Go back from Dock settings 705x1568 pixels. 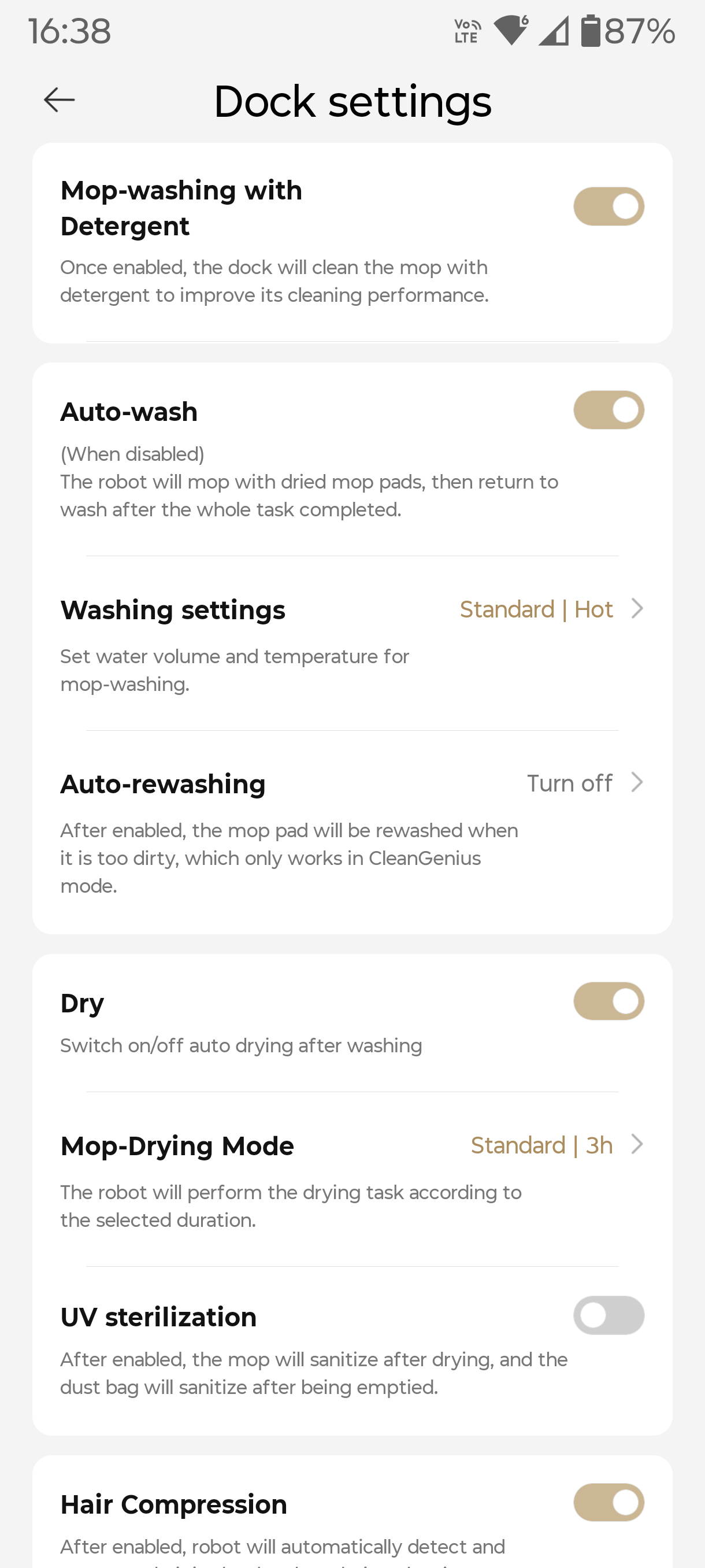pyautogui.click(x=59, y=100)
